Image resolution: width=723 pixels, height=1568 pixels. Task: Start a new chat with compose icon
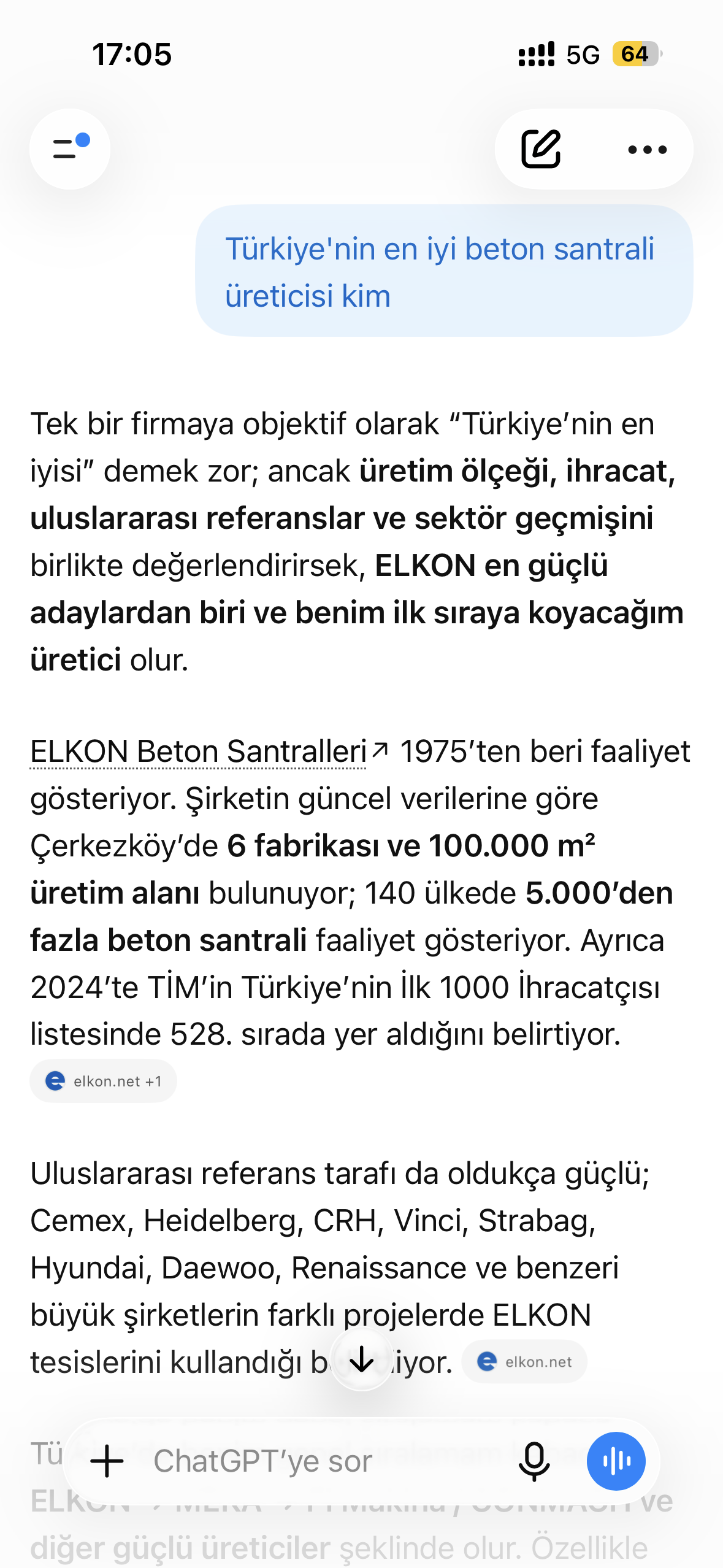[x=541, y=149]
